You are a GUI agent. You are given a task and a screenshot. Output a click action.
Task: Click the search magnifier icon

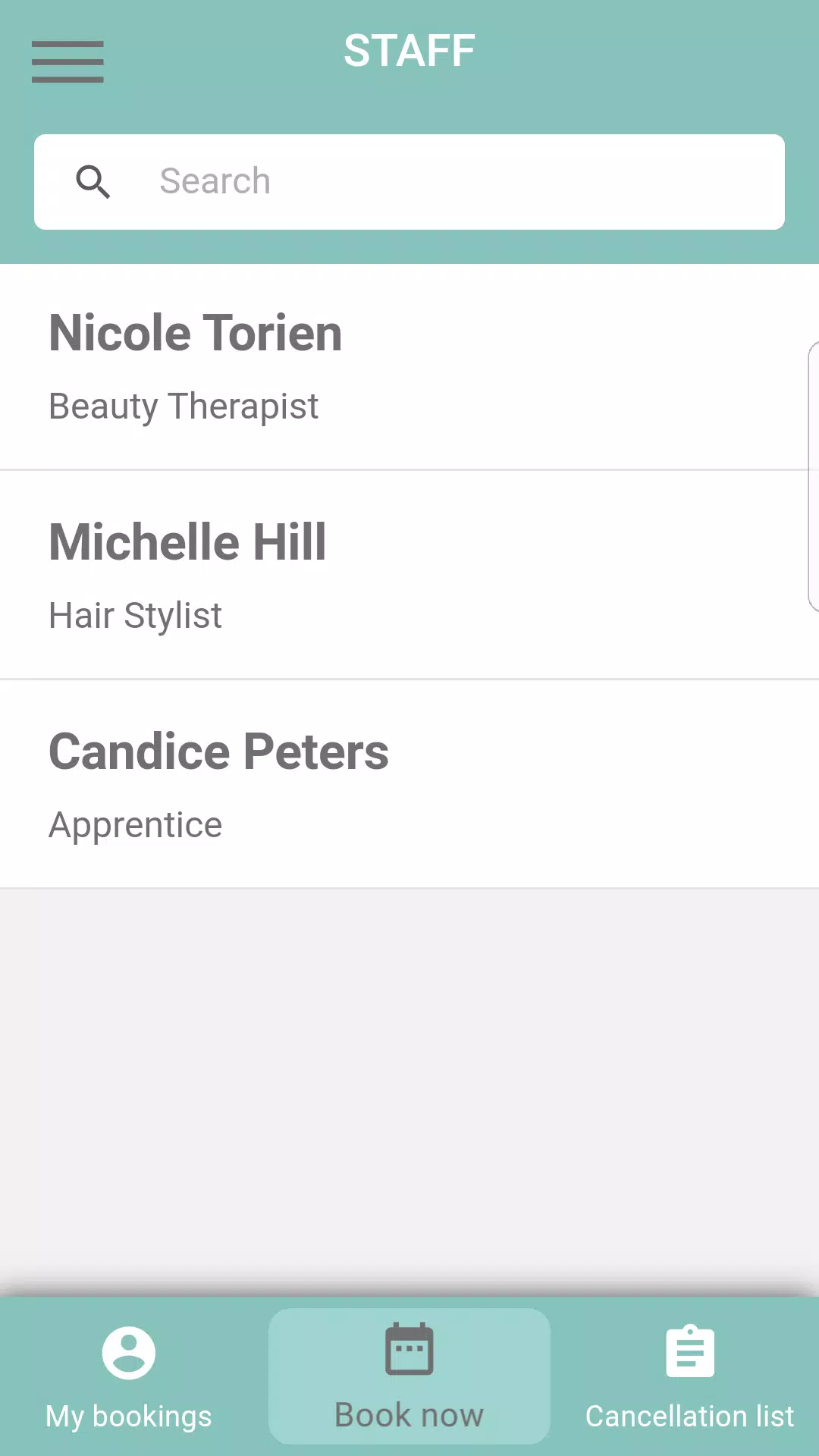94,182
